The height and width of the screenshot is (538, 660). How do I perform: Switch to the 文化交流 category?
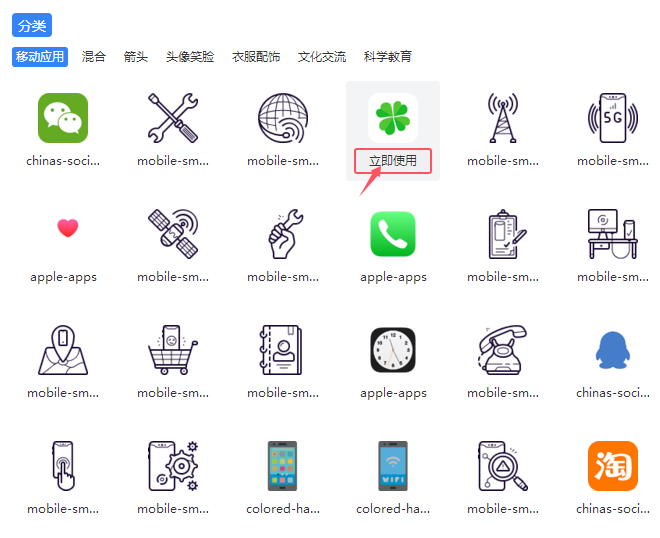click(322, 57)
